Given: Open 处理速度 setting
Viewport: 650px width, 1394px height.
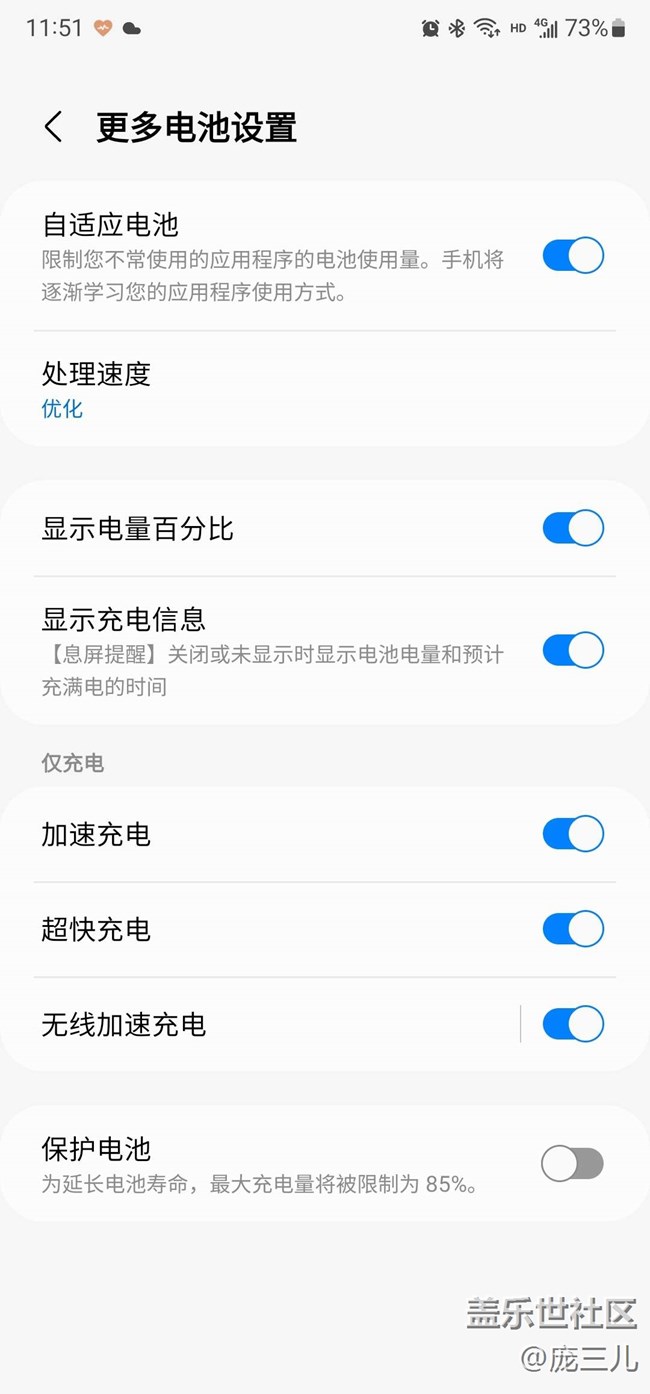Looking at the screenshot, I should tap(96, 389).
